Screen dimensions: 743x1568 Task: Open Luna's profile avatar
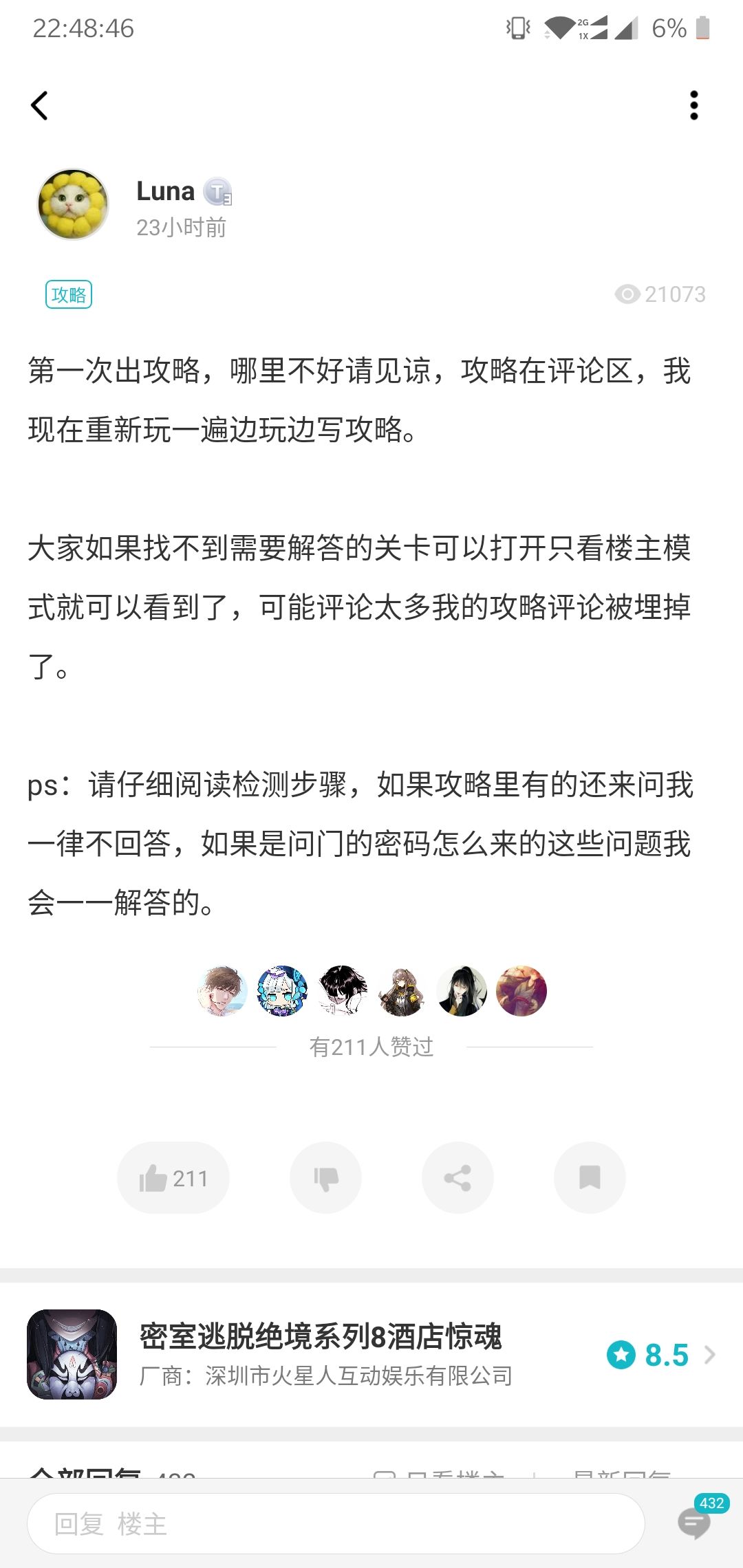click(x=72, y=204)
